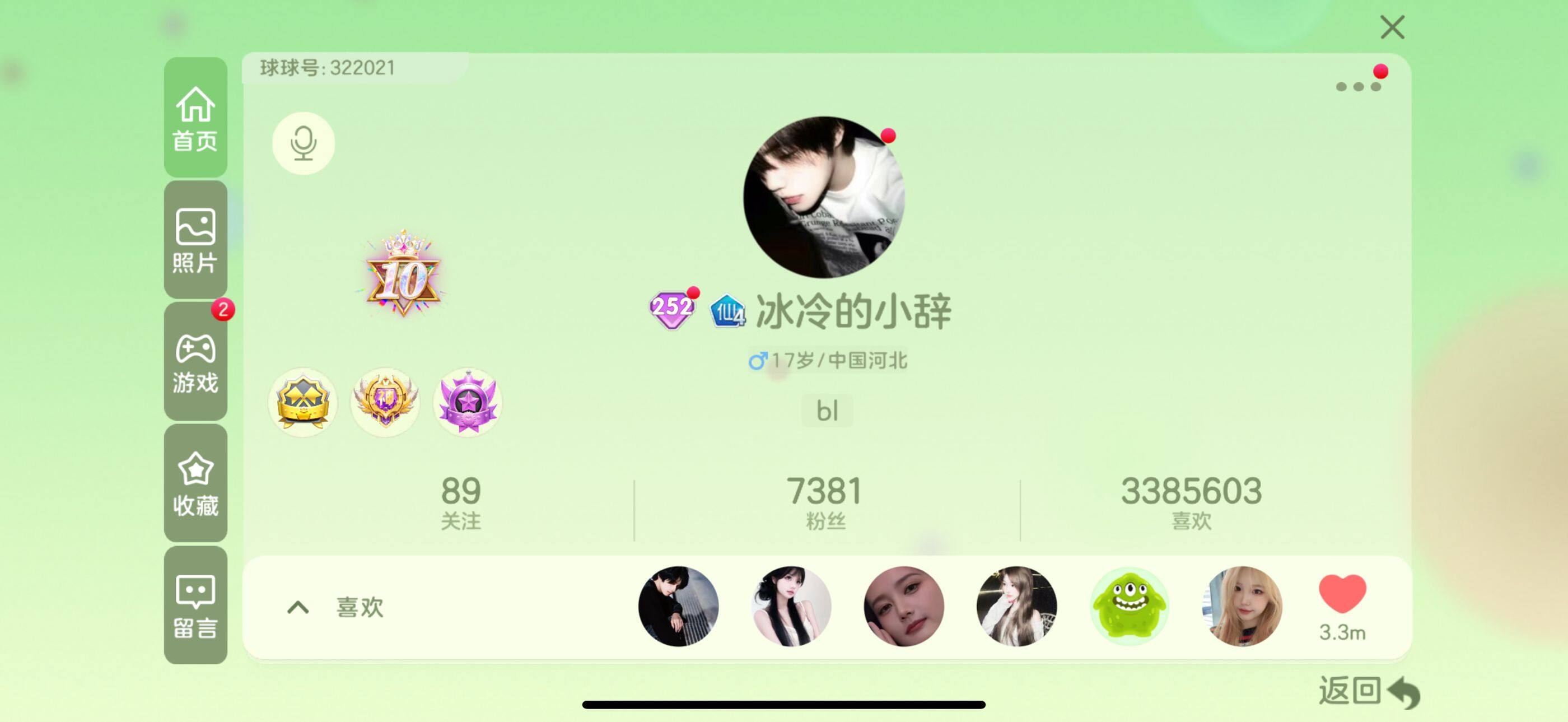This screenshot has width=1568, height=722.
Task: Open the 252 diamond level badge
Action: point(671,309)
